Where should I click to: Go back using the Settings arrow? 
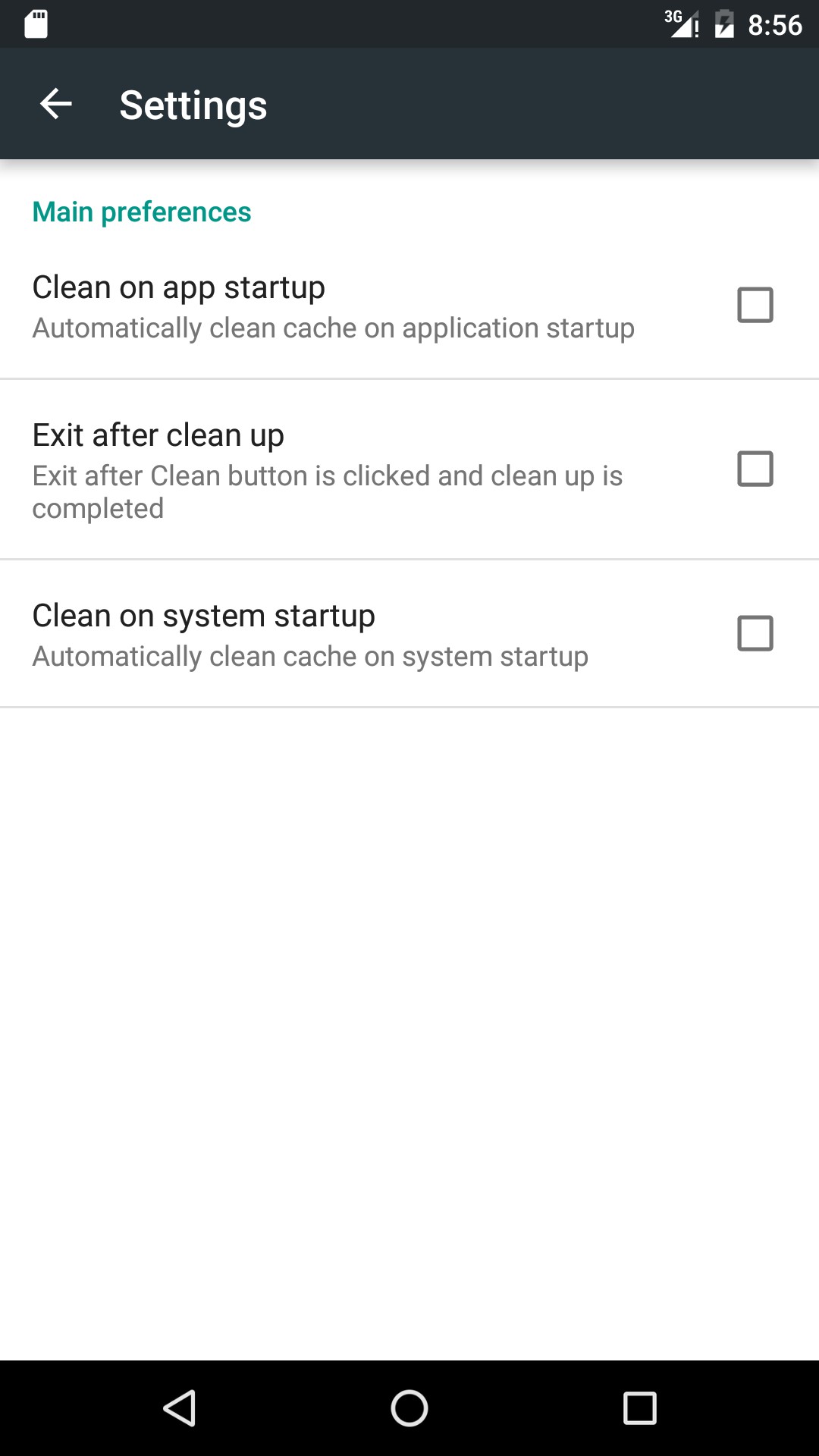(55, 104)
